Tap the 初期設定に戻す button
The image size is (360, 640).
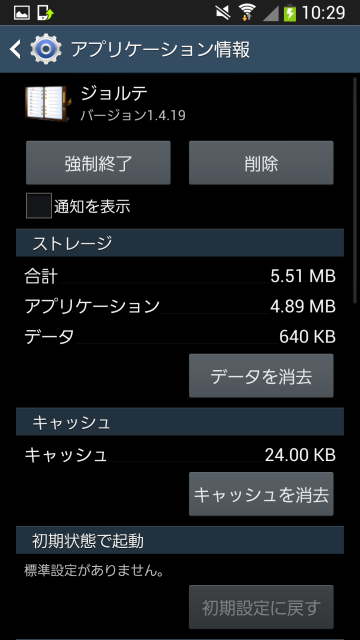pyautogui.click(x=261, y=607)
